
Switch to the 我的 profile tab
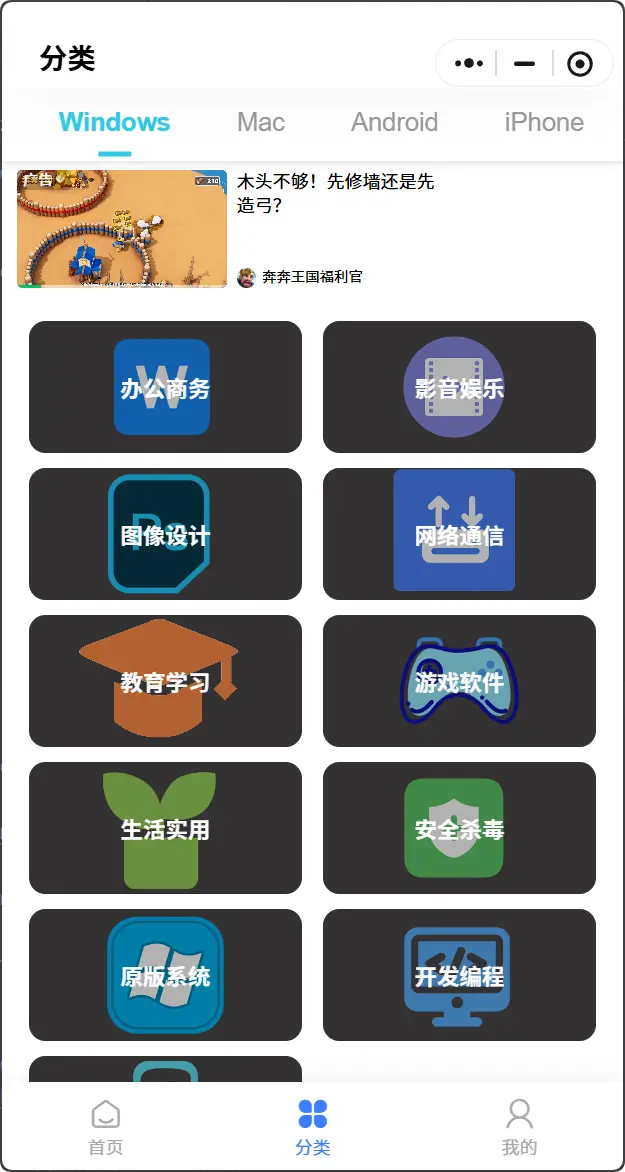519,1127
